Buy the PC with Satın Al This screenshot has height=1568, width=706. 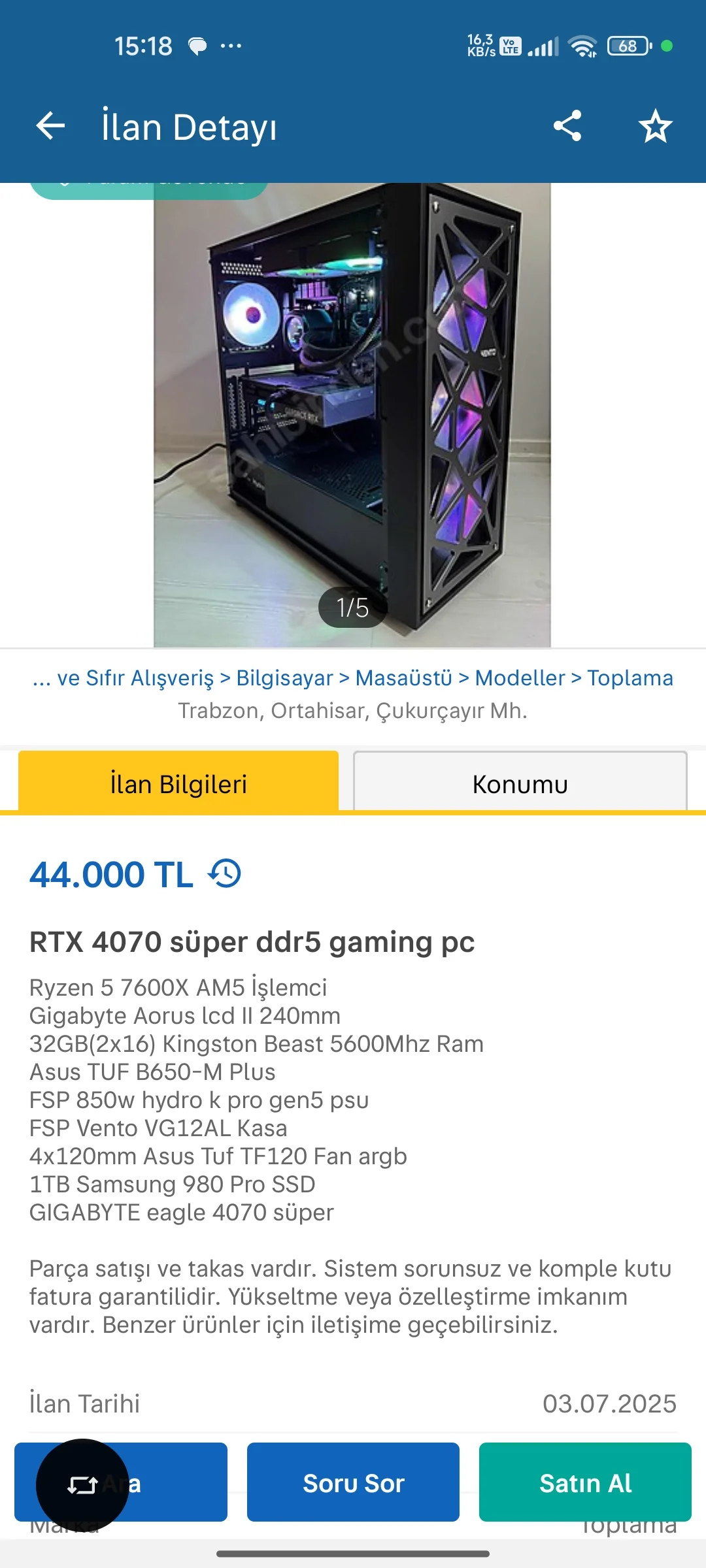point(585,1483)
